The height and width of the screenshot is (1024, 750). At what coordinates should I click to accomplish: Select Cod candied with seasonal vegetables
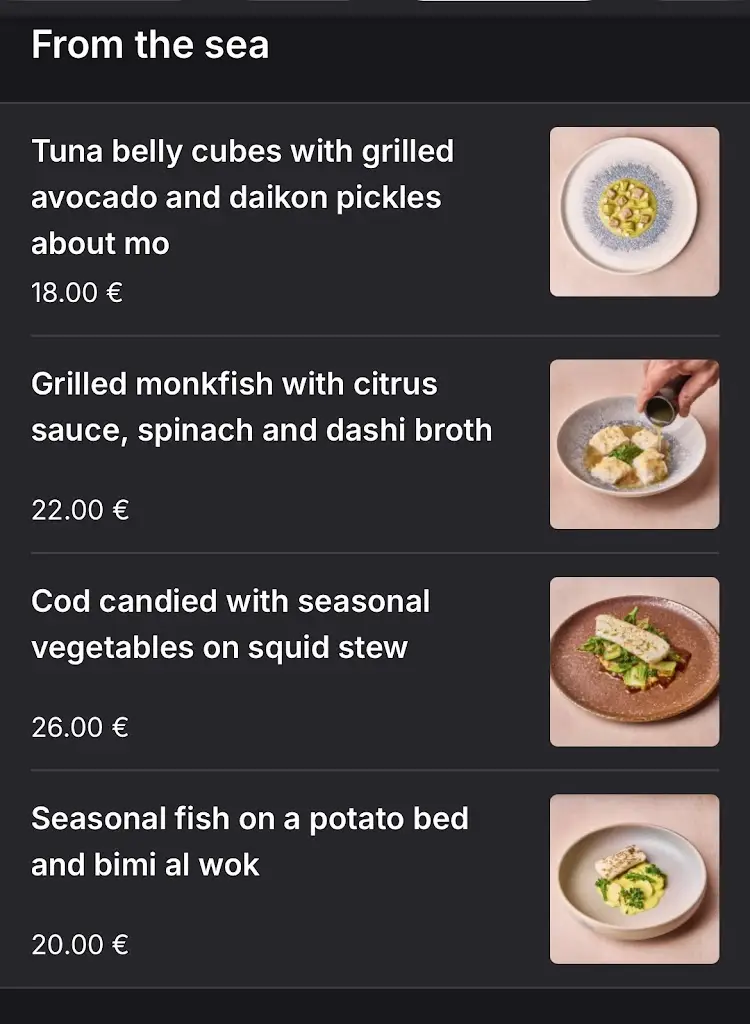pyautogui.click(x=231, y=624)
